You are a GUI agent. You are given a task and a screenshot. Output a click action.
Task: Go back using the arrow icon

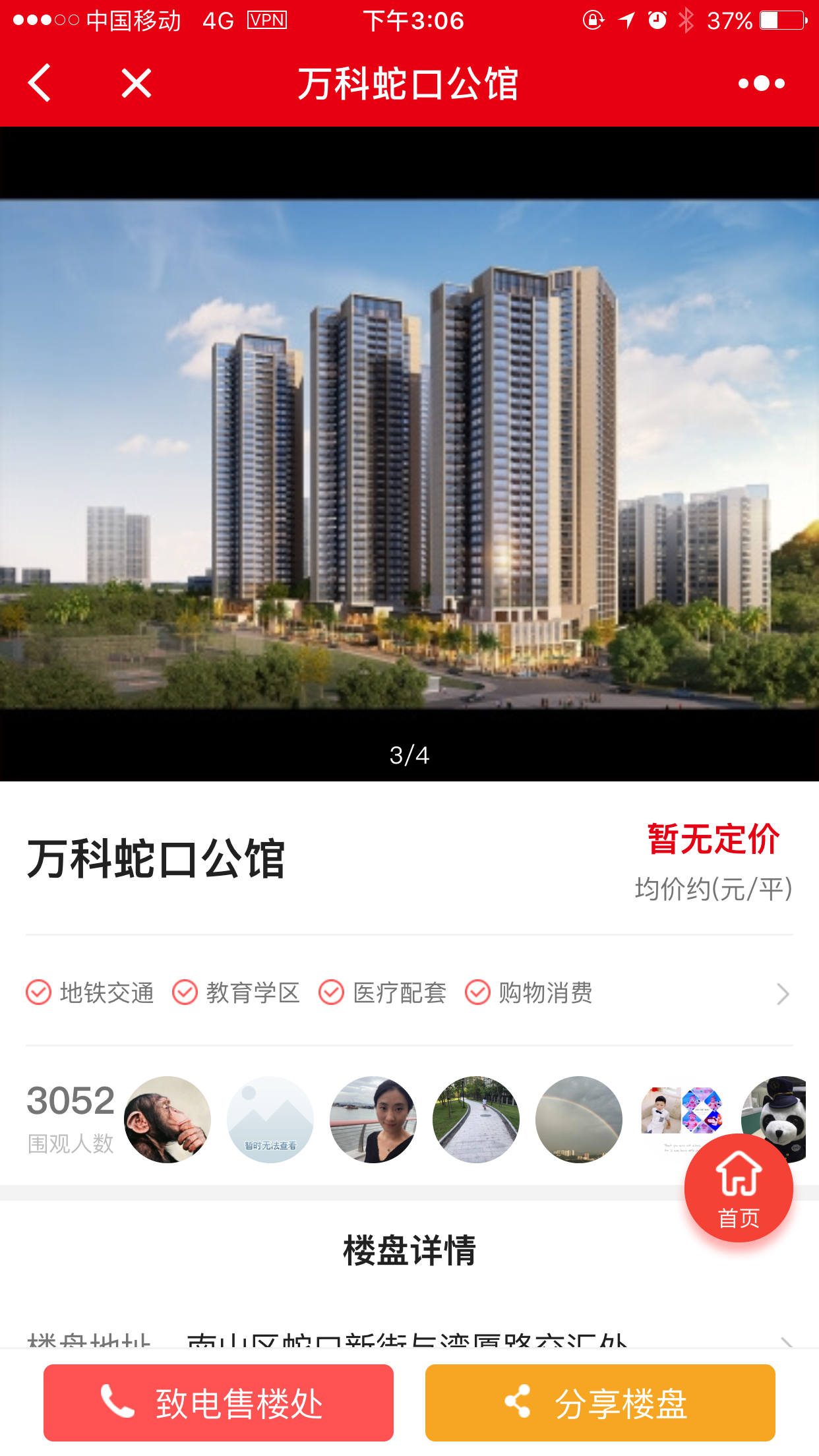point(40,83)
